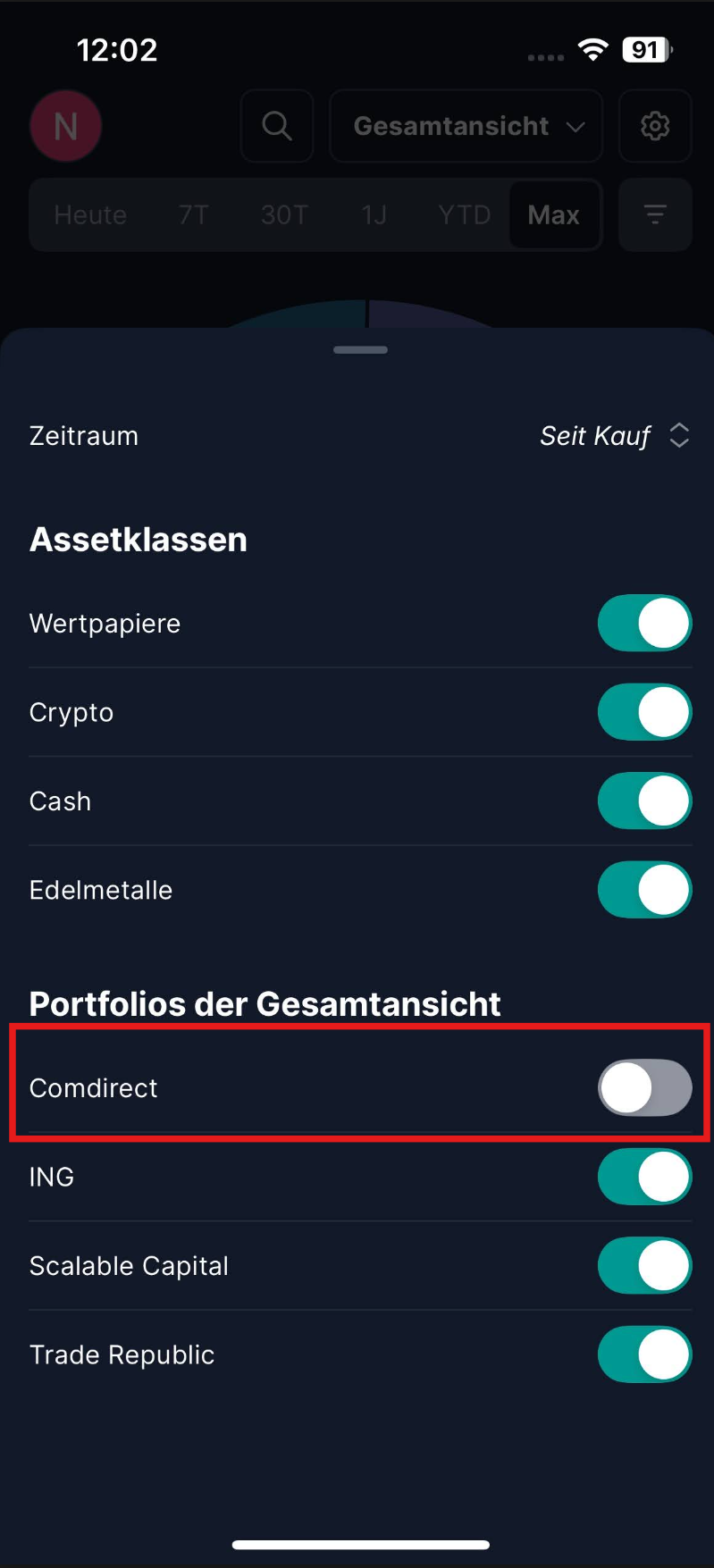Disable the ING portfolio
The width and height of the screenshot is (714, 1568).
(644, 1177)
